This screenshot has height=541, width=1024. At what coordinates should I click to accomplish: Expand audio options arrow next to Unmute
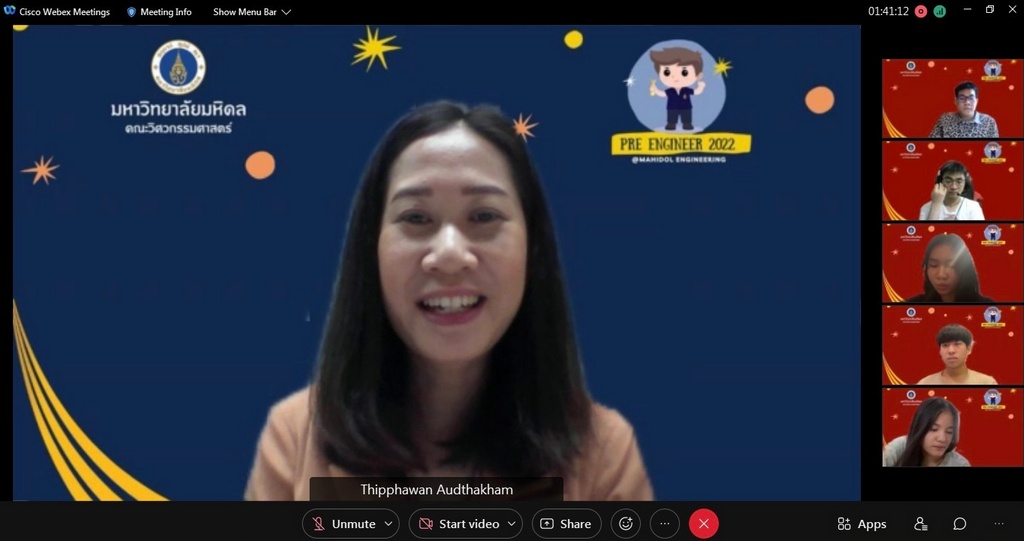(388, 524)
